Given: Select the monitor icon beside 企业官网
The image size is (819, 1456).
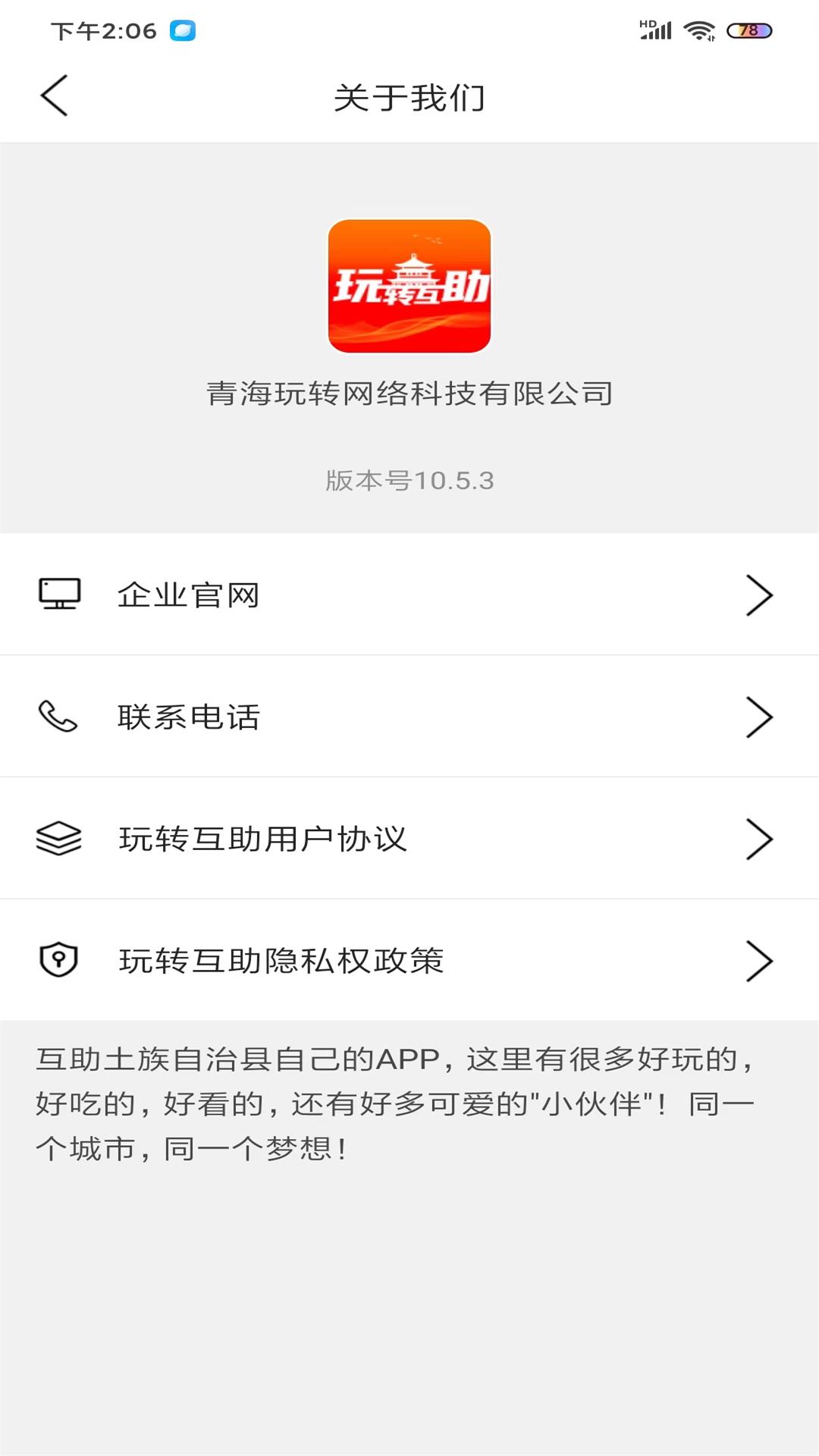Looking at the screenshot, I should click(x=59, y=594).
